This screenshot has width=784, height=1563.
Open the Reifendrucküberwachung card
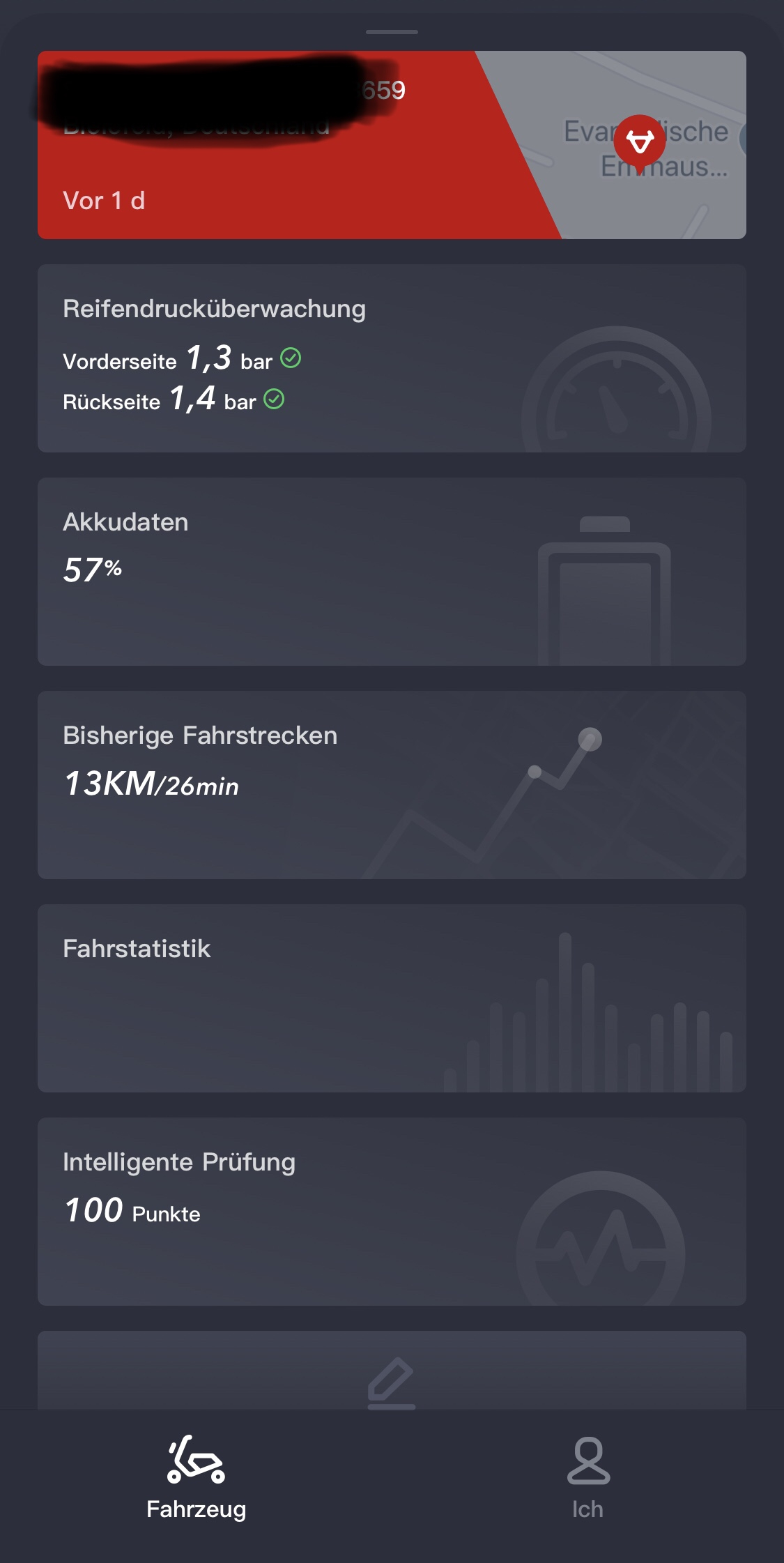click(392, 358)
